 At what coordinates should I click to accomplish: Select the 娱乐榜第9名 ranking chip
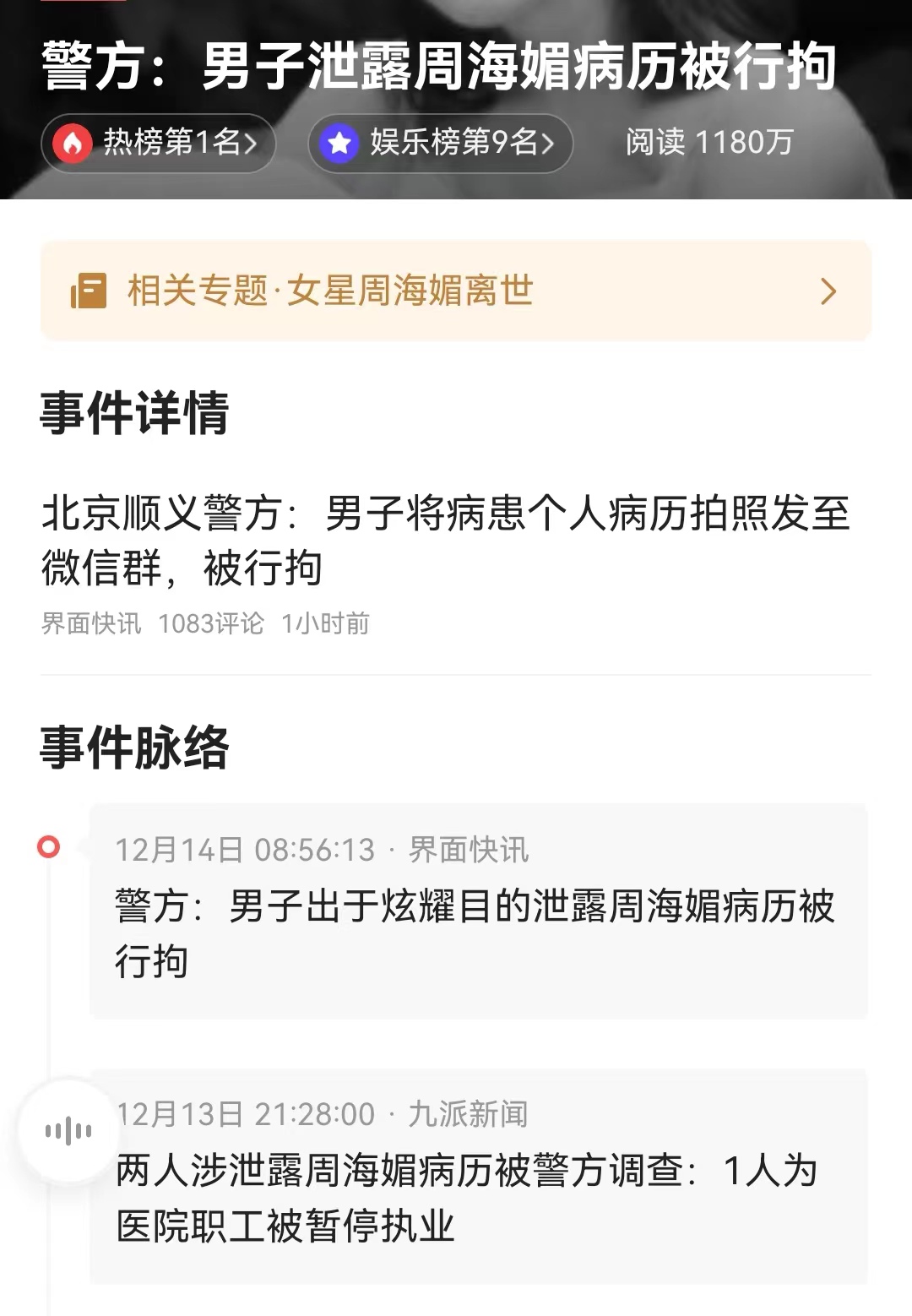tap(439, 144)
